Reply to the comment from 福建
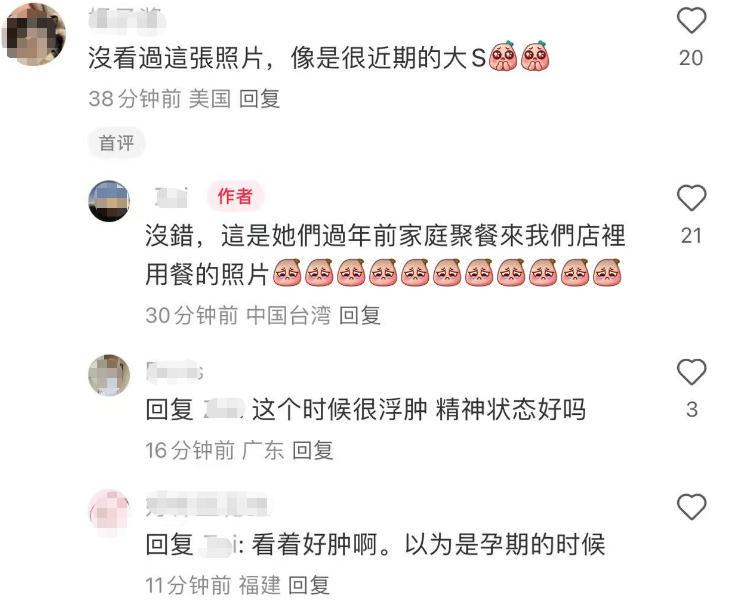The image size is (745, 612). [x=309, y=585]
